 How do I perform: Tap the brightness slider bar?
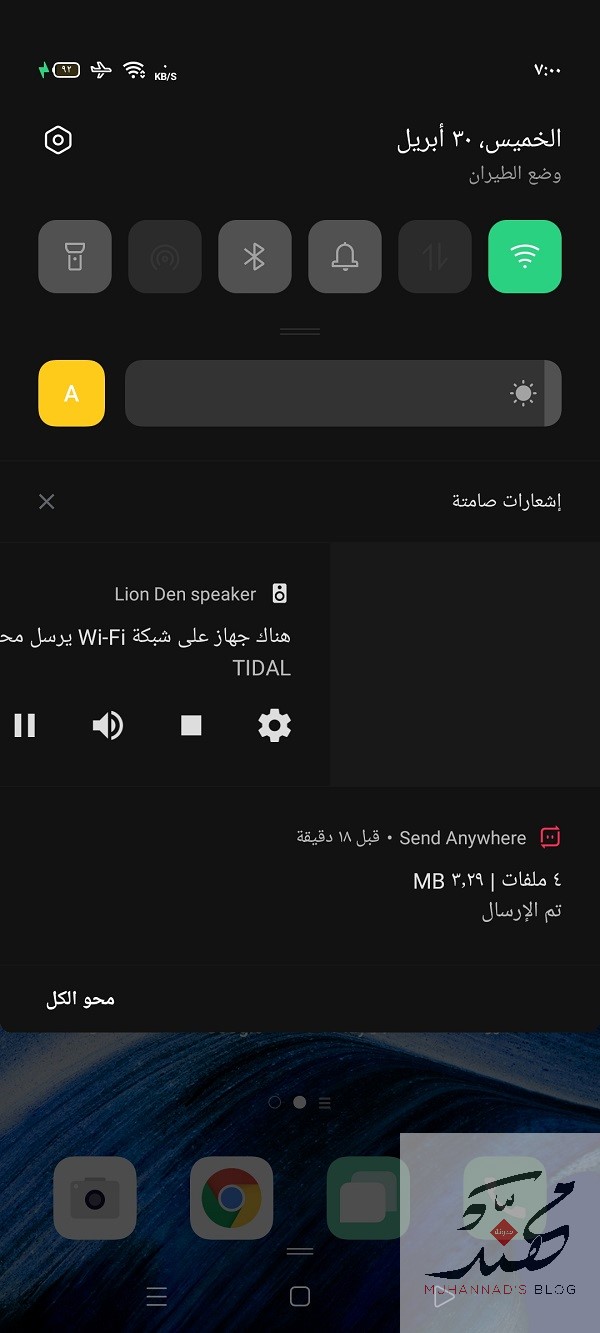(342, 393)
